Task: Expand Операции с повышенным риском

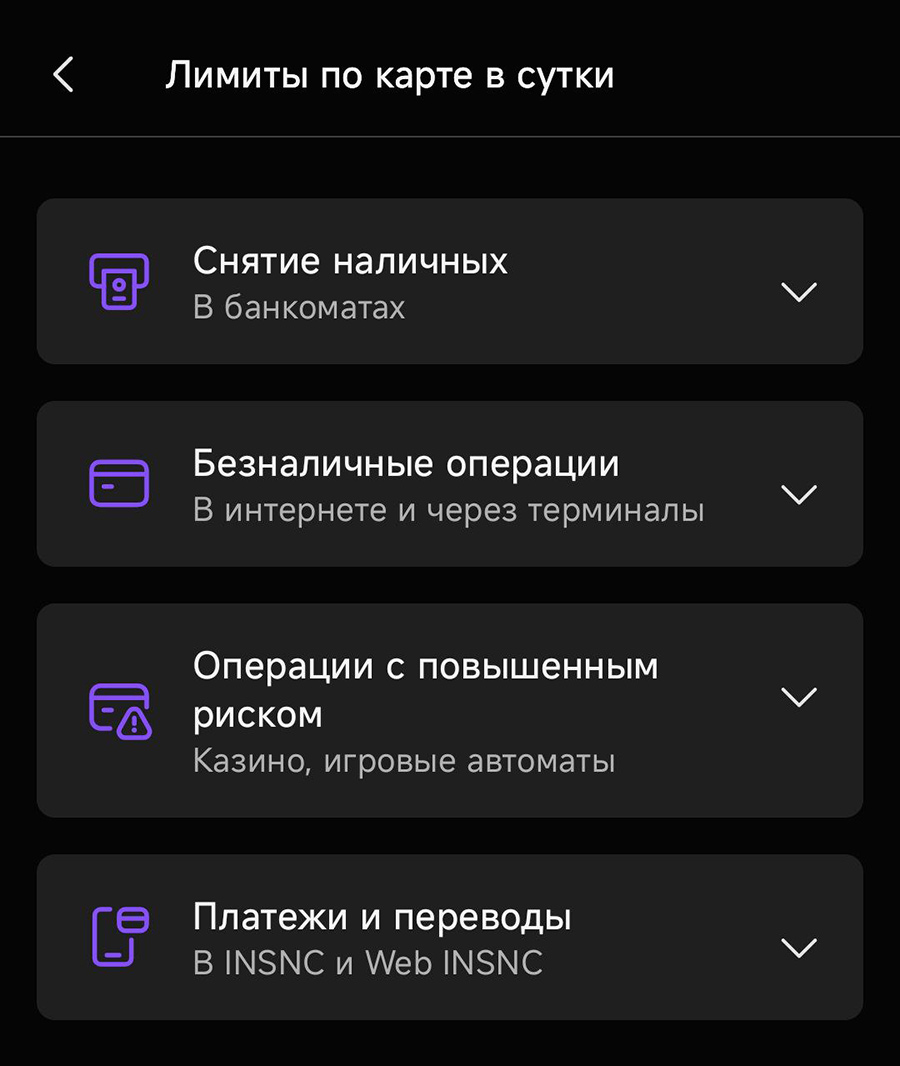Action: point(798,697)
